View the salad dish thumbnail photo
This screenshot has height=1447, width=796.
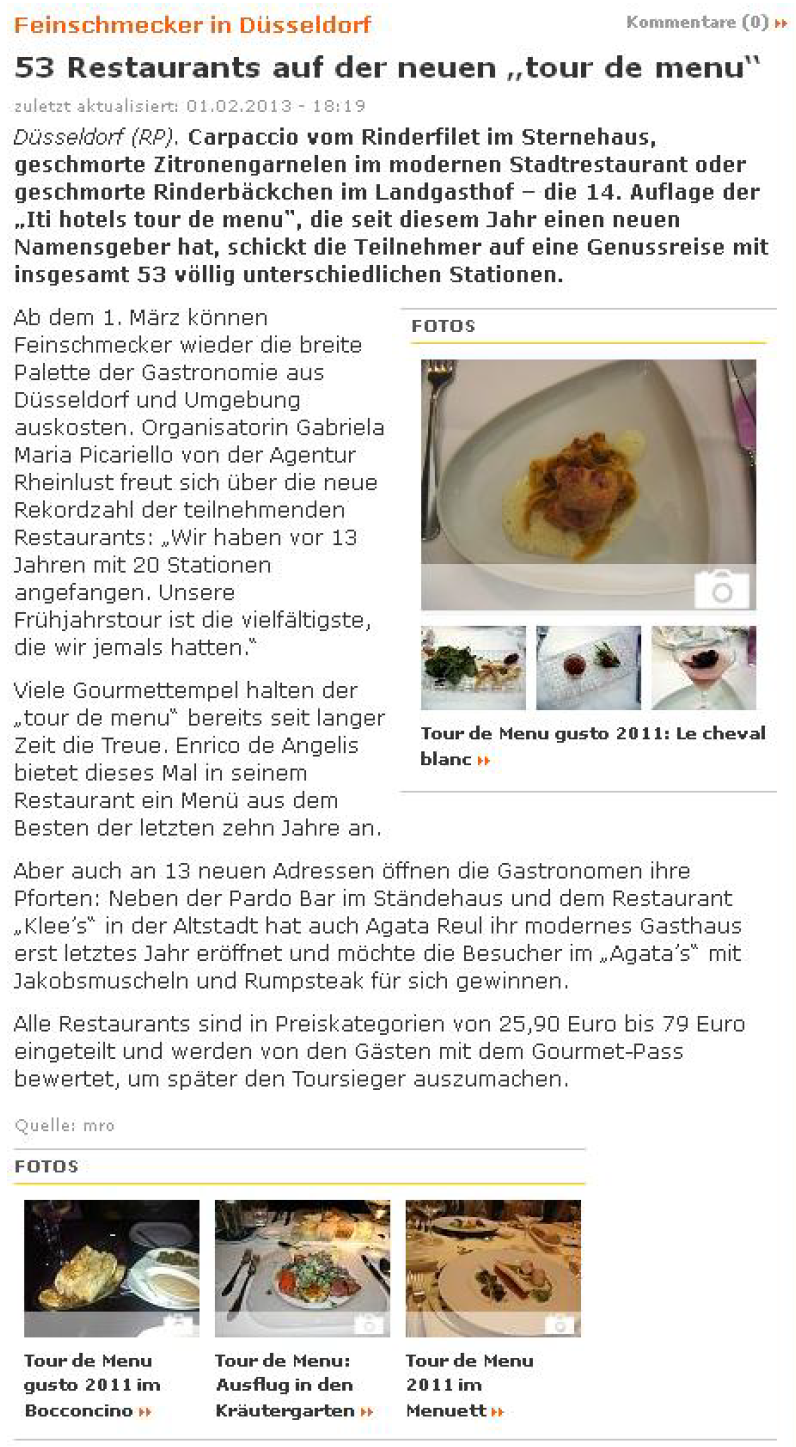click(473, 667)
